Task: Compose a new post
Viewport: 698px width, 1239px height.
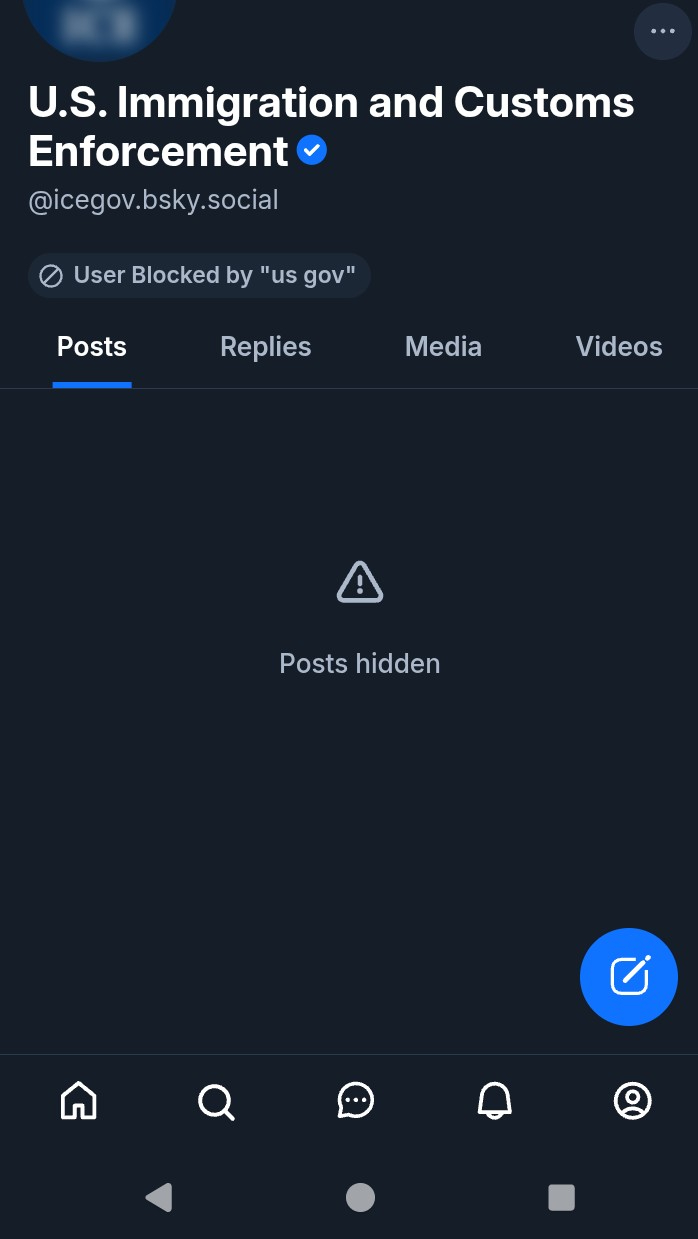Action: (629, 976)
